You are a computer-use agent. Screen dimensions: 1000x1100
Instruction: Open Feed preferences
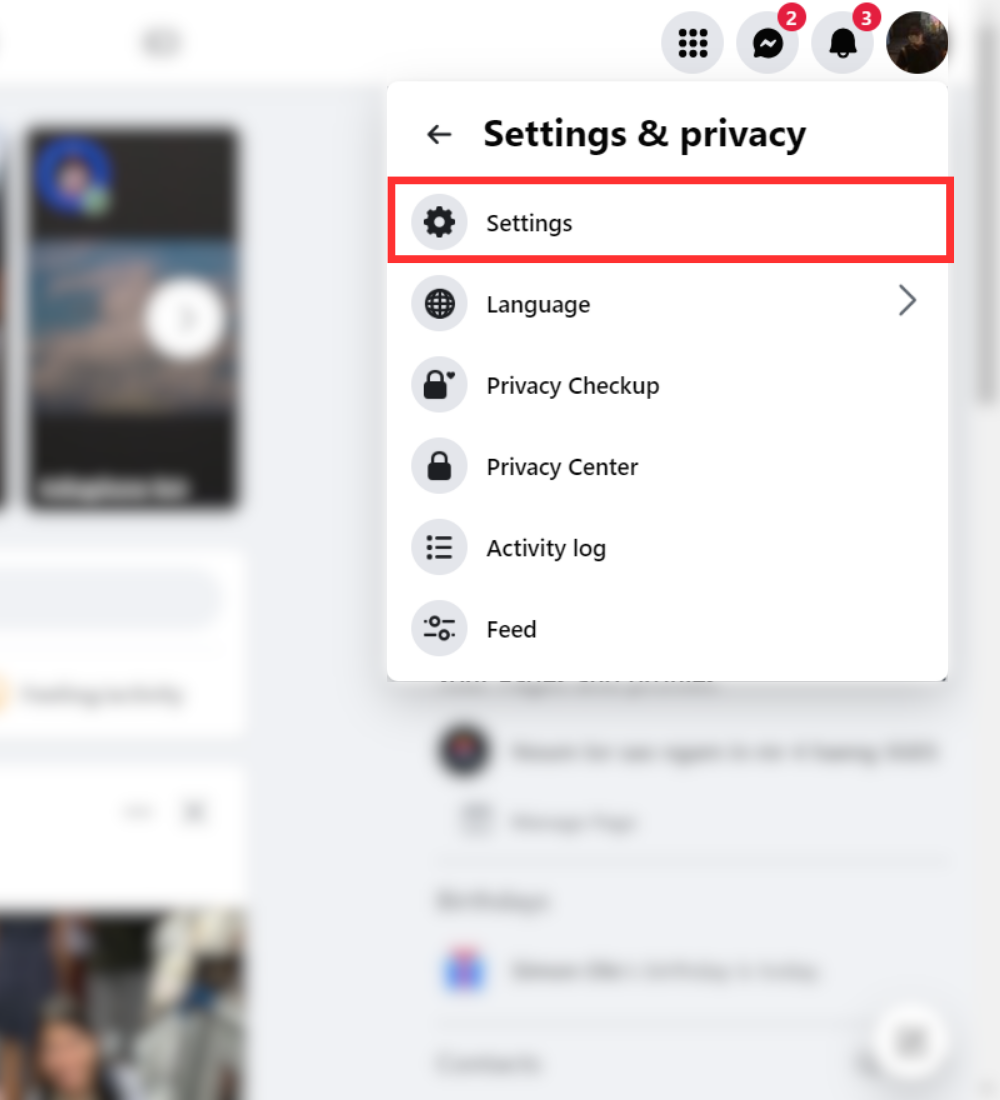[667, 629]
